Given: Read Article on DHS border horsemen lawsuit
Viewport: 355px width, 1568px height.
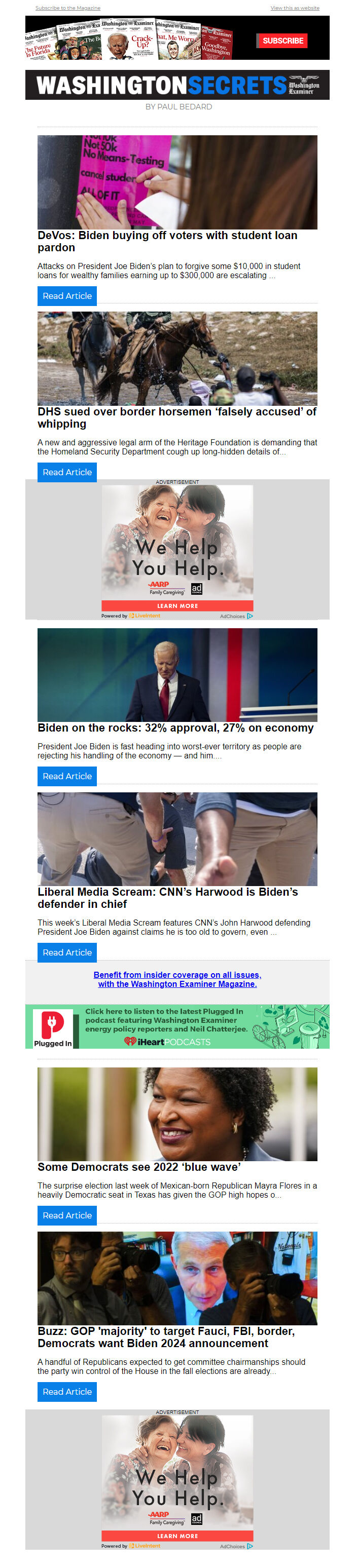Looking at the screenshot, I should tap(67, 472).
